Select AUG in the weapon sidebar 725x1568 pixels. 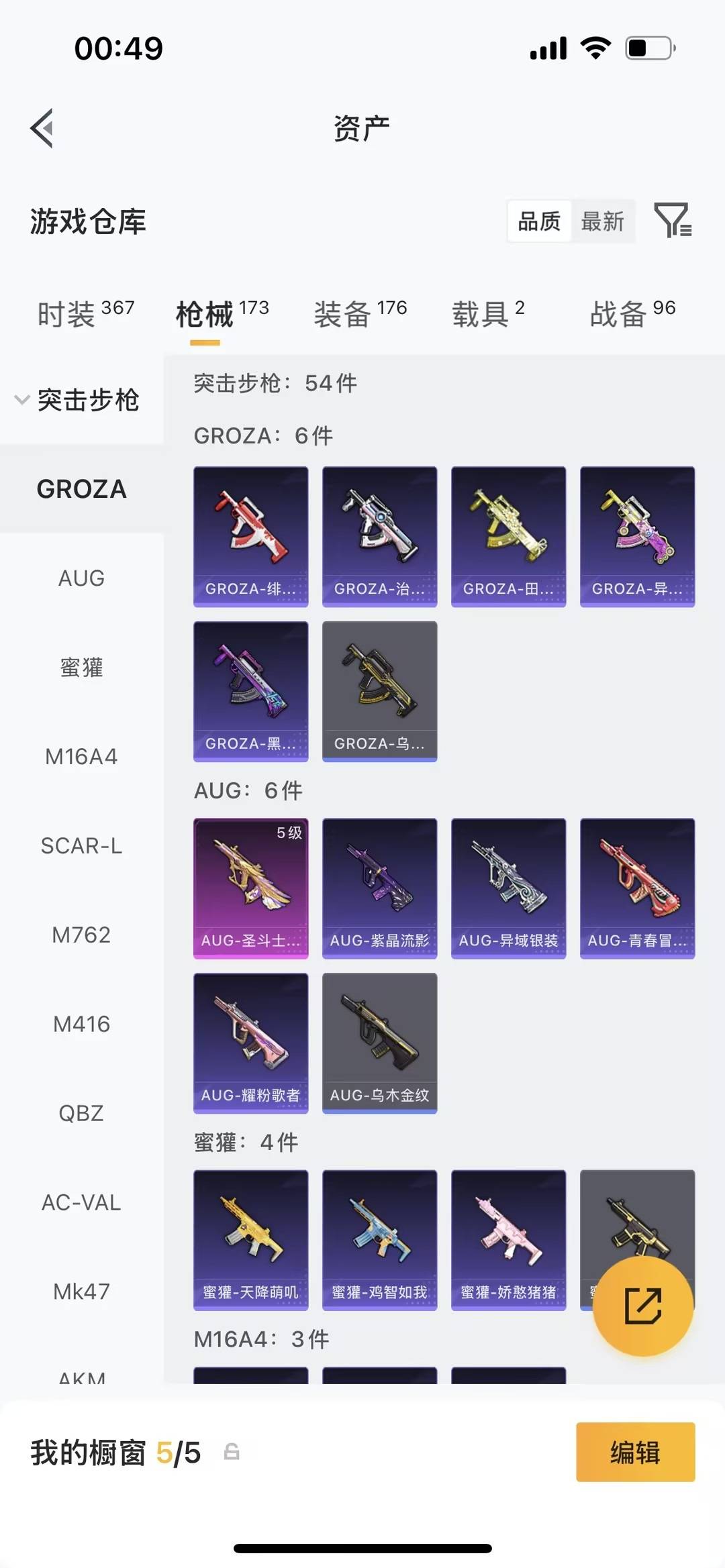81,578
